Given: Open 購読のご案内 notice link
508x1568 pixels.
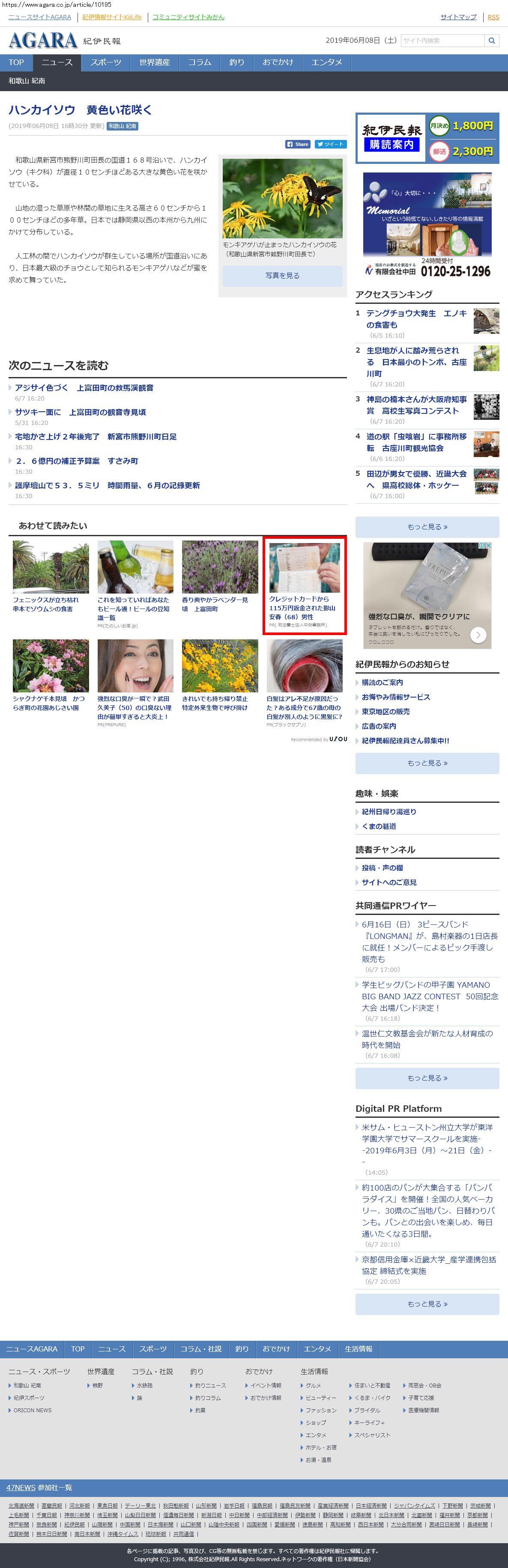Looking at the screenshot, I should coord(382,682).
